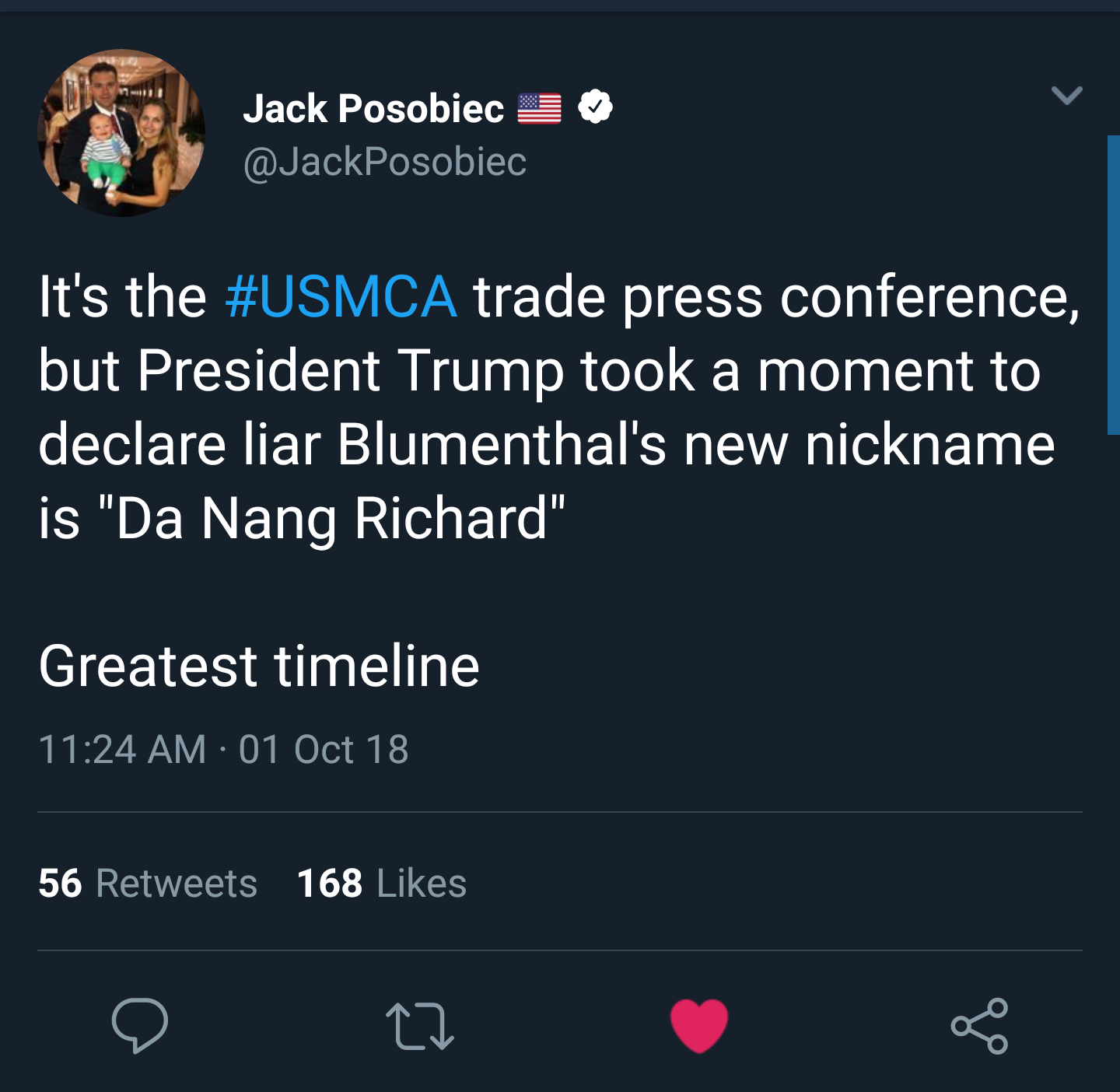
Task: Open the @JackPosobiec profile handle
Action: [385, 162]
